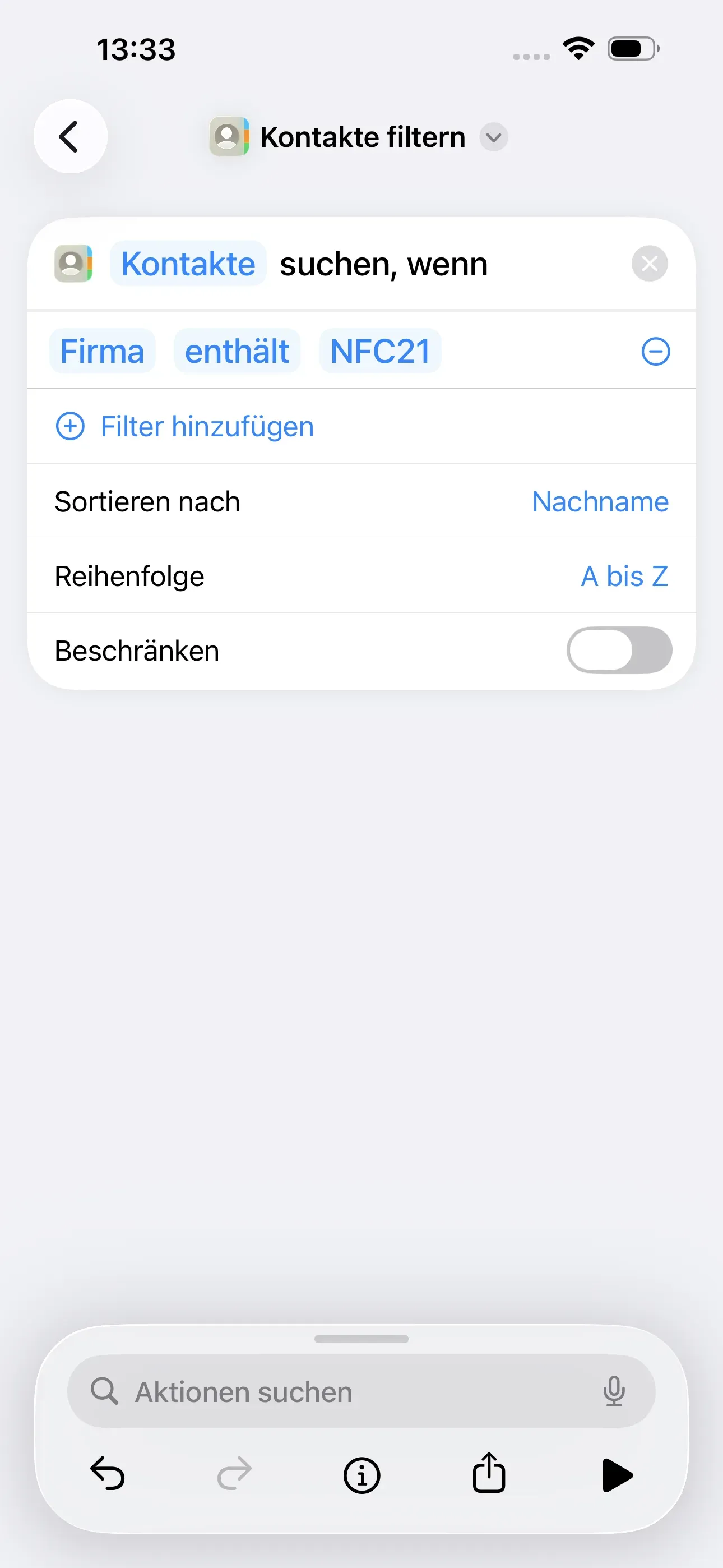The height and width of the screenshot is (1568, 723).
Task: Tap the Kontakte icon inside the action card
Action: [x=74, y=264]
